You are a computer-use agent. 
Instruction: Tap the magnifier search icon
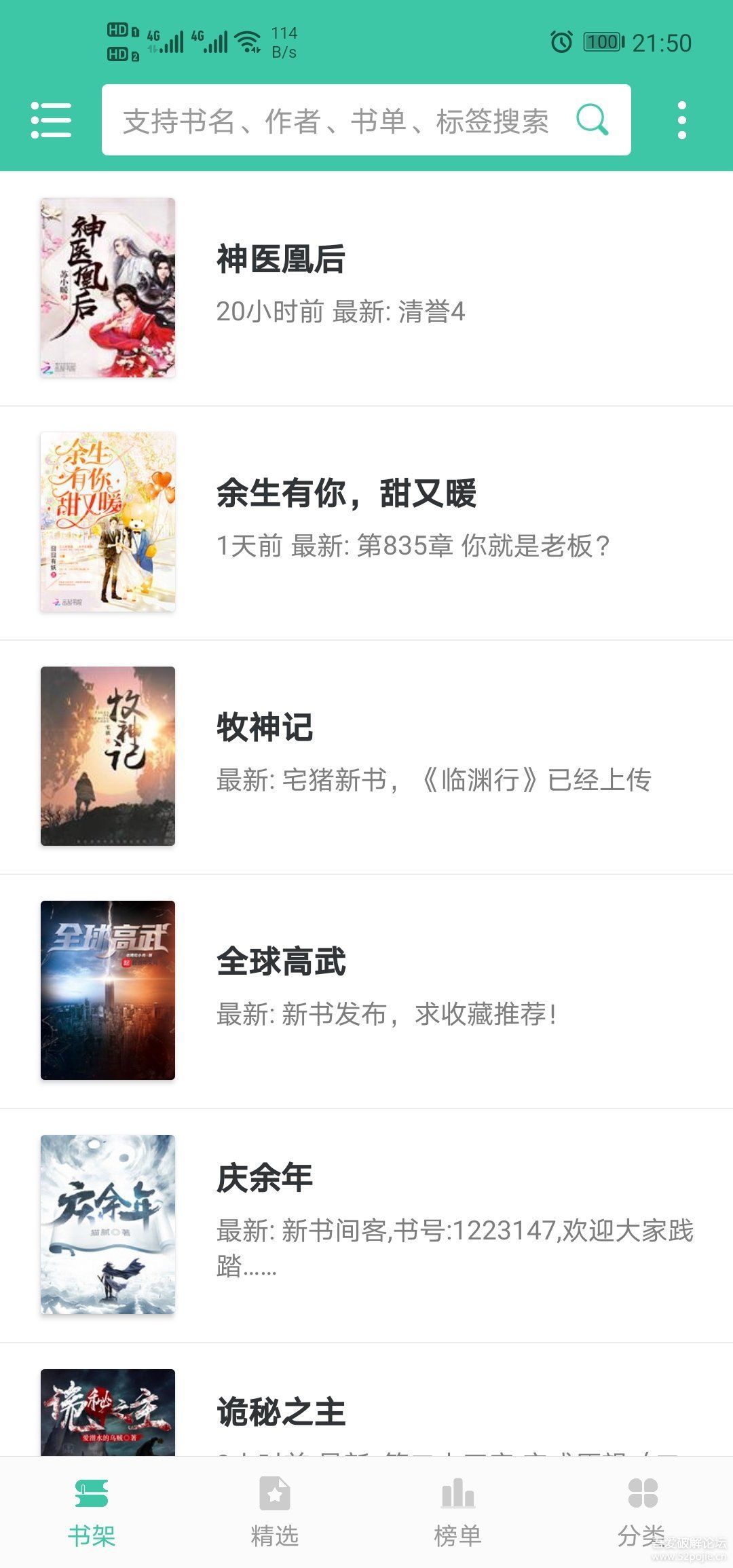click(x=592, y=120)
